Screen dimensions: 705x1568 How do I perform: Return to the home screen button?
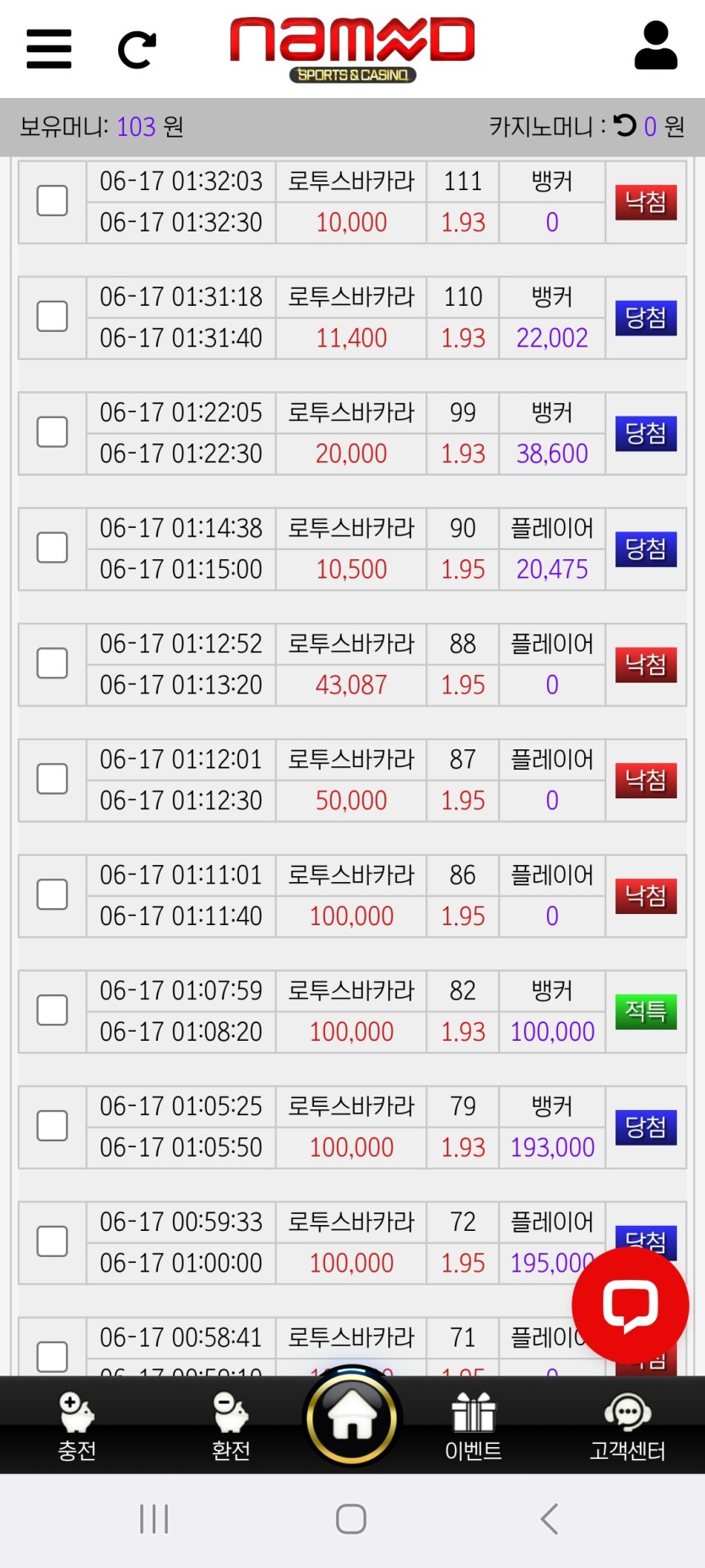352,1418
